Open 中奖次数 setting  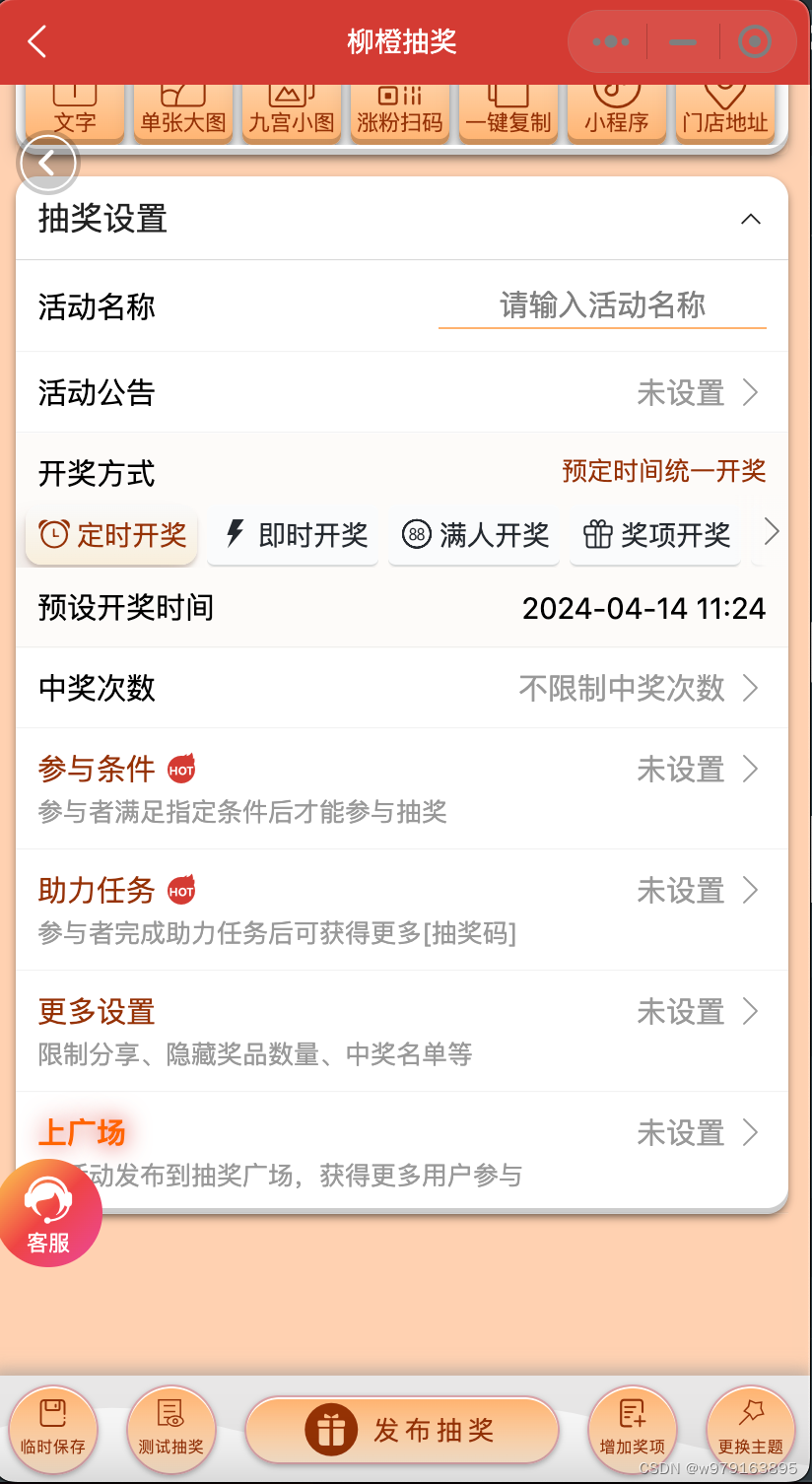click(x=402, y=688)
